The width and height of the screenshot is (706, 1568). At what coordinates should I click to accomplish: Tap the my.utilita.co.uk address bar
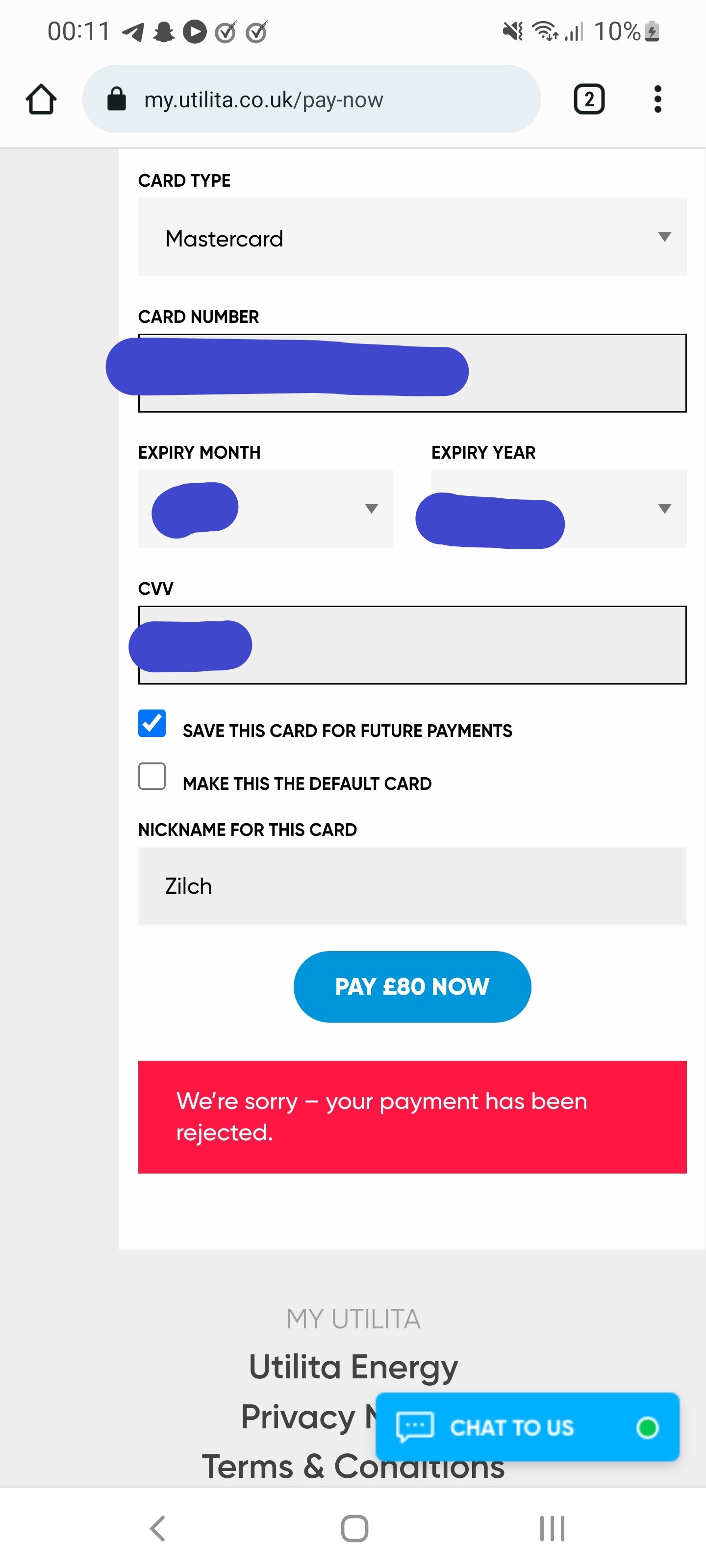[311, 99]
